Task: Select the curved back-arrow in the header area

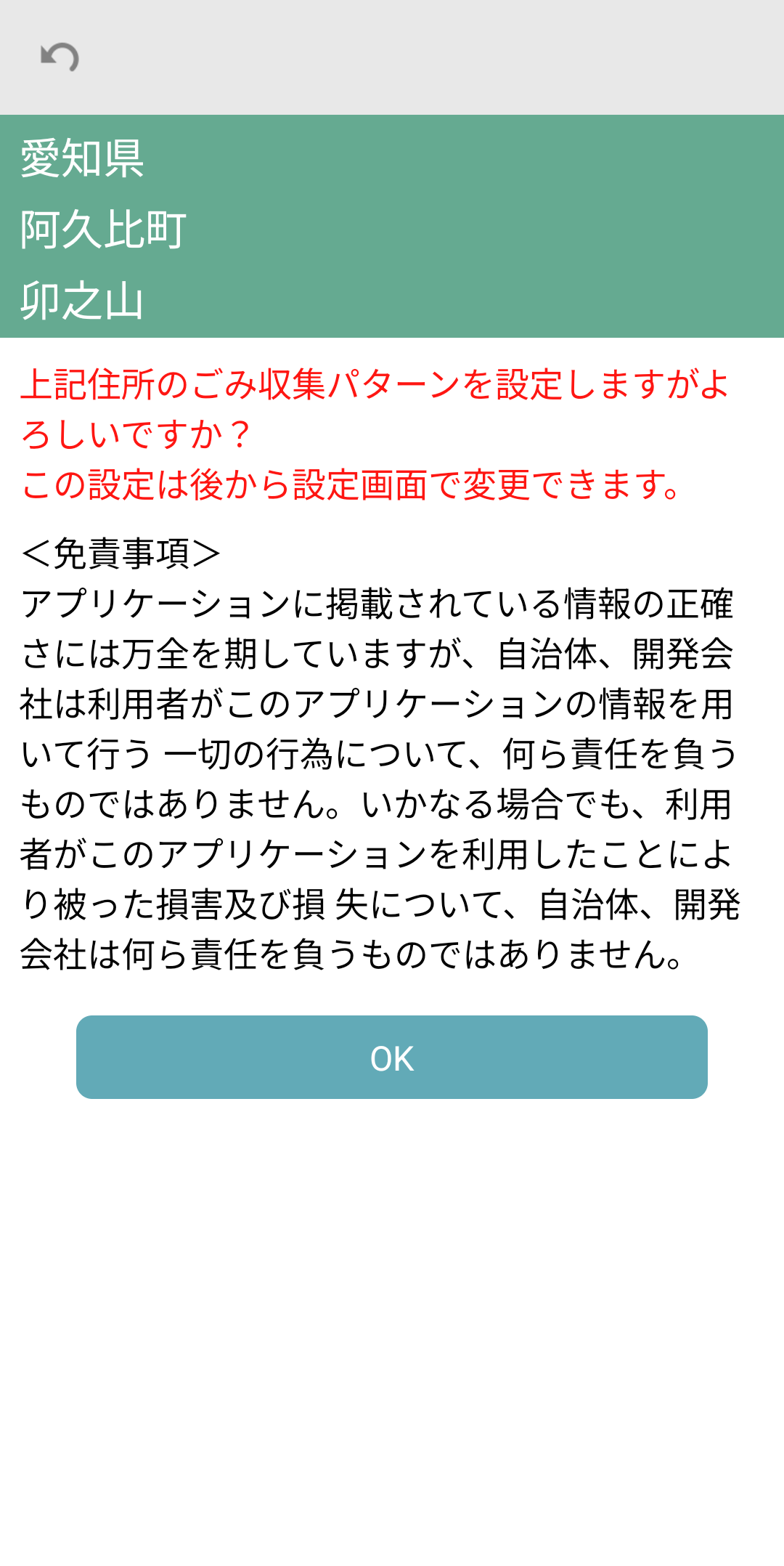Action: [61, 57]
